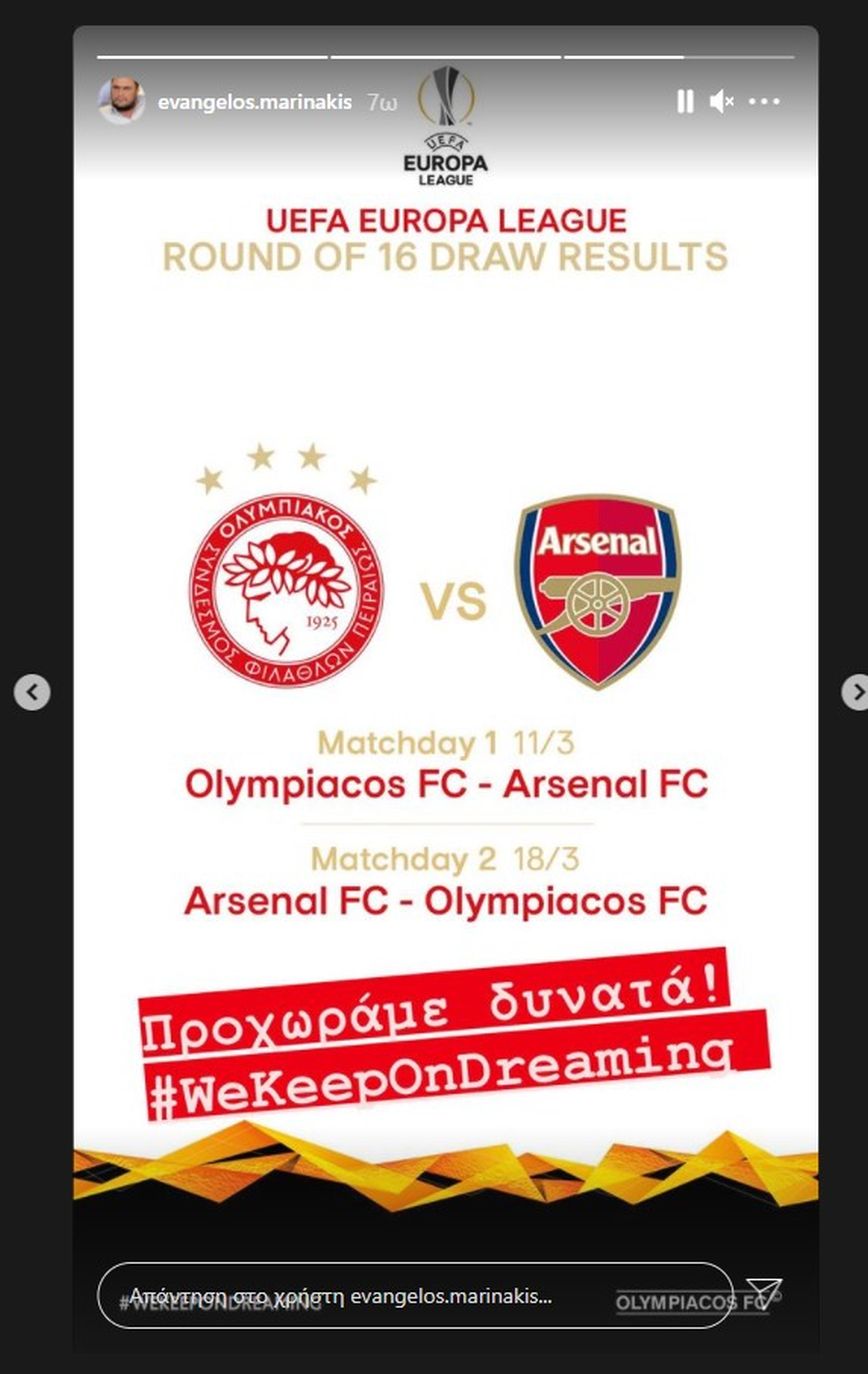Share the story via the paper plane icon

[x=765, y=1294]
